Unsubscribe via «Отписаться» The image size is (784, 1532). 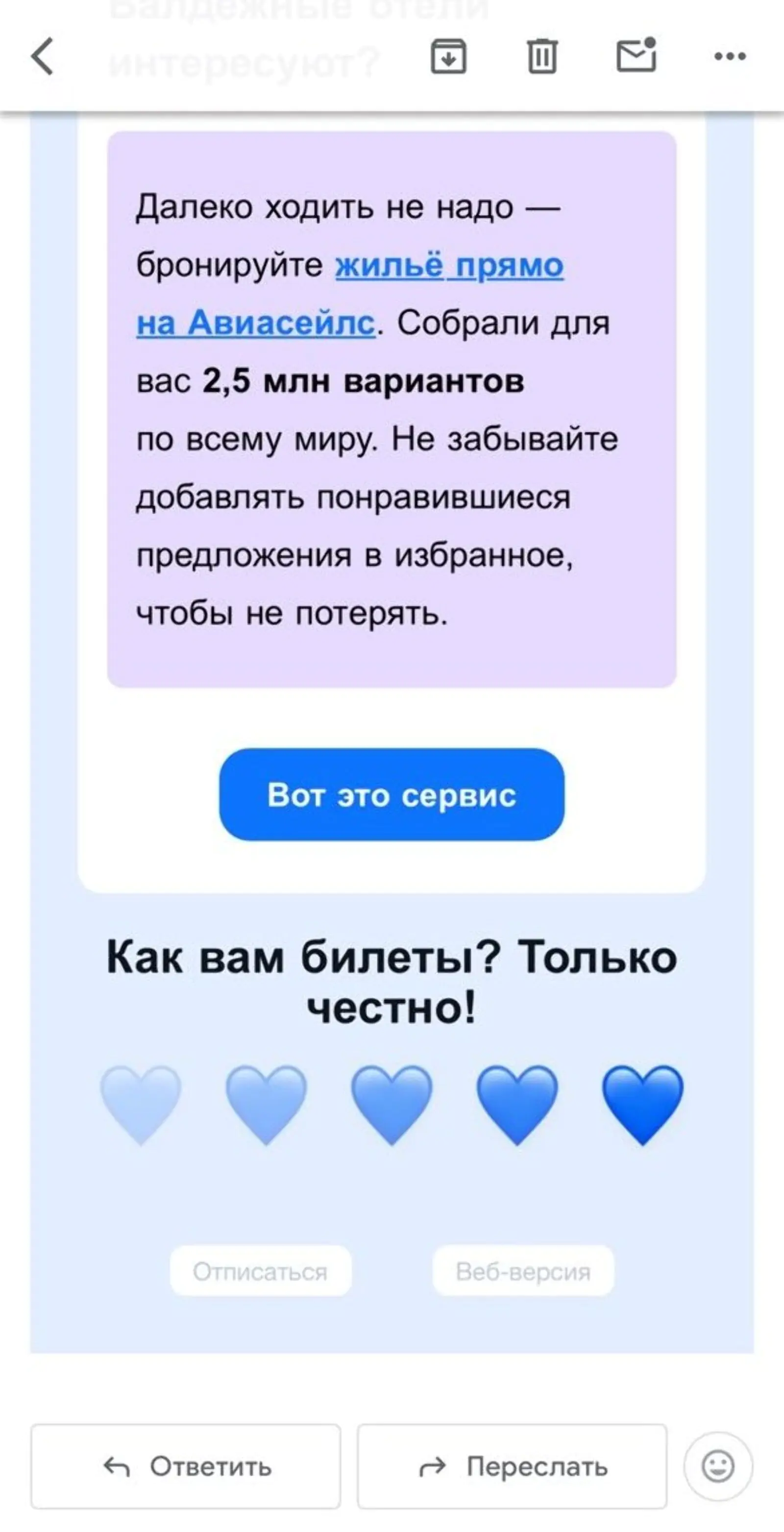[261, 1271]
